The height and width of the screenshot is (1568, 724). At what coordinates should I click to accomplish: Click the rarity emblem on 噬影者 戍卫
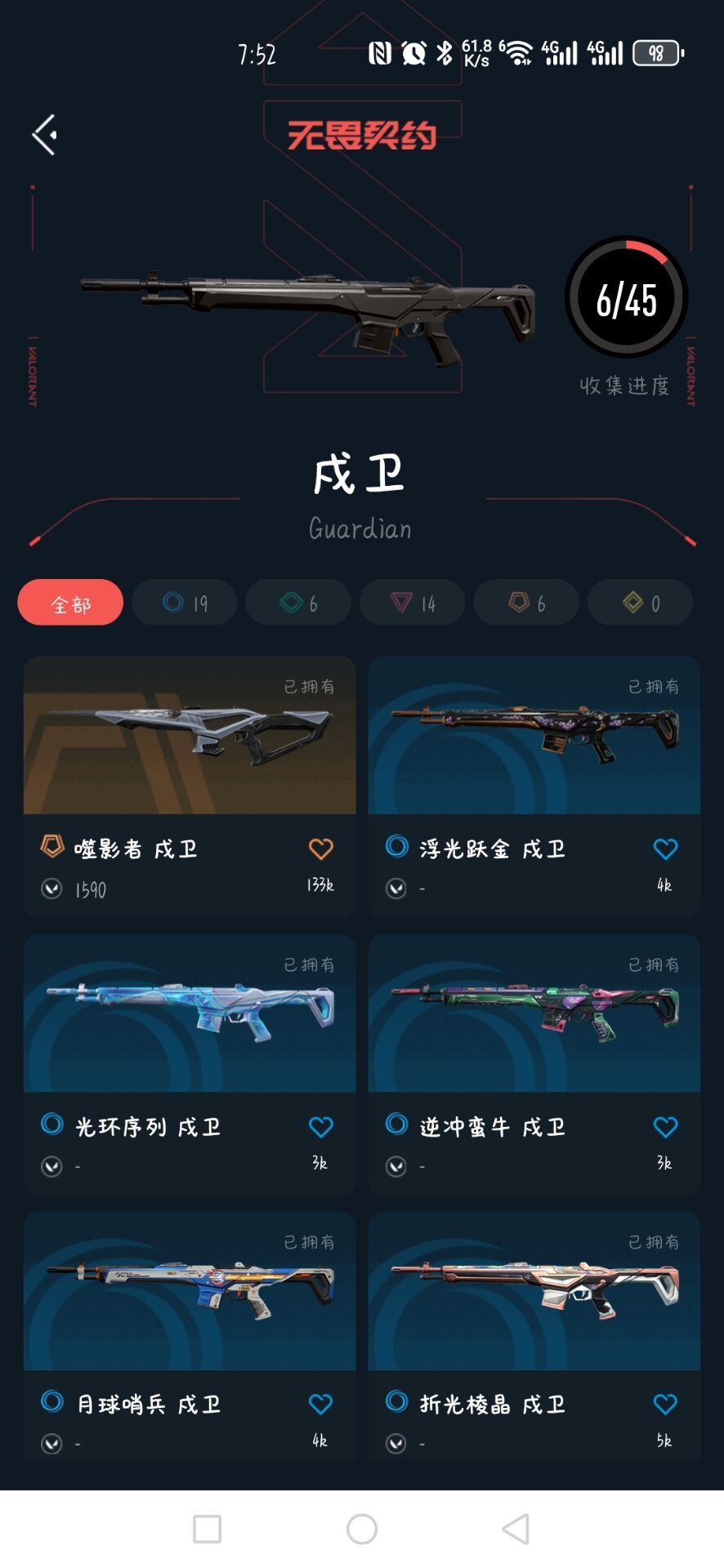51,849
